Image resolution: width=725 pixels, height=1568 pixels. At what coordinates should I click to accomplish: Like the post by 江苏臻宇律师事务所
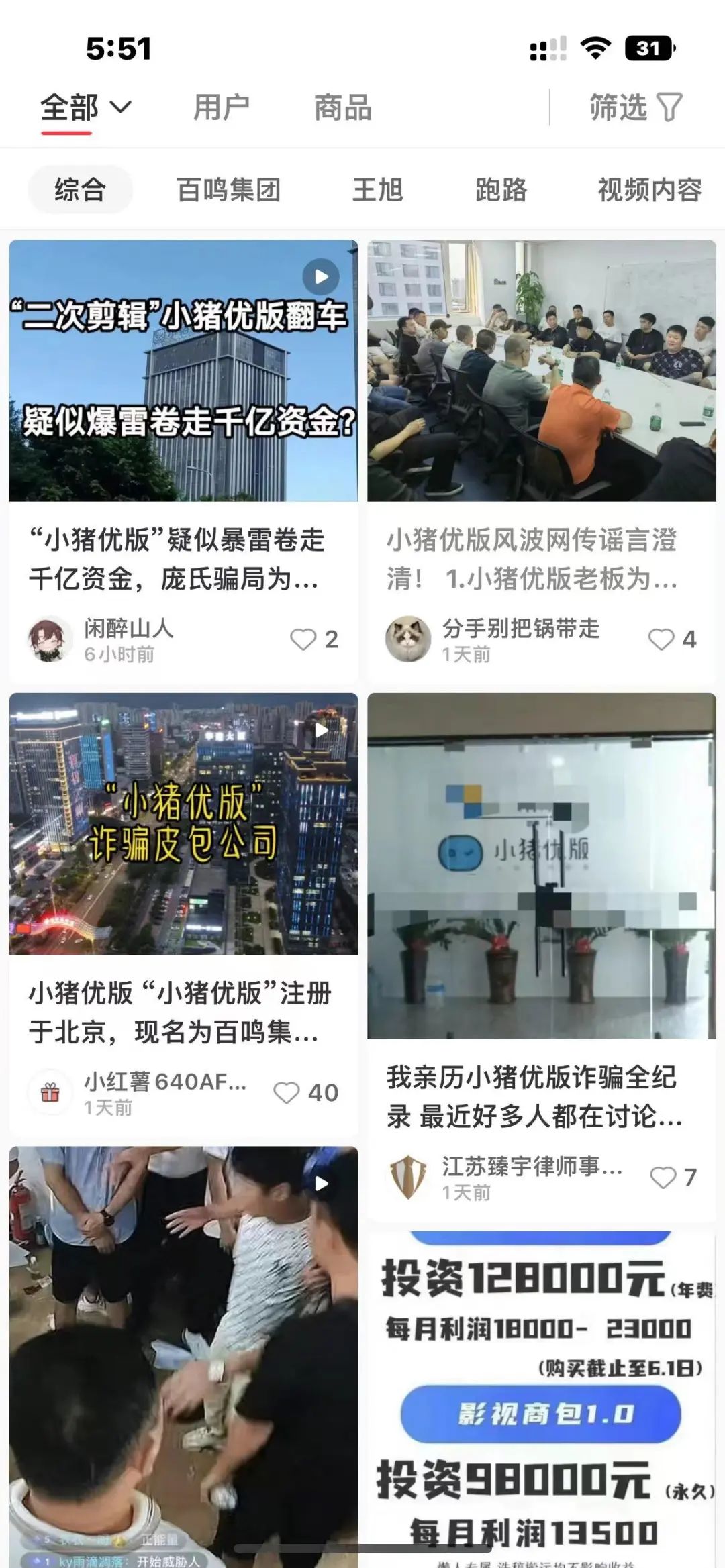pos(663,1178)
